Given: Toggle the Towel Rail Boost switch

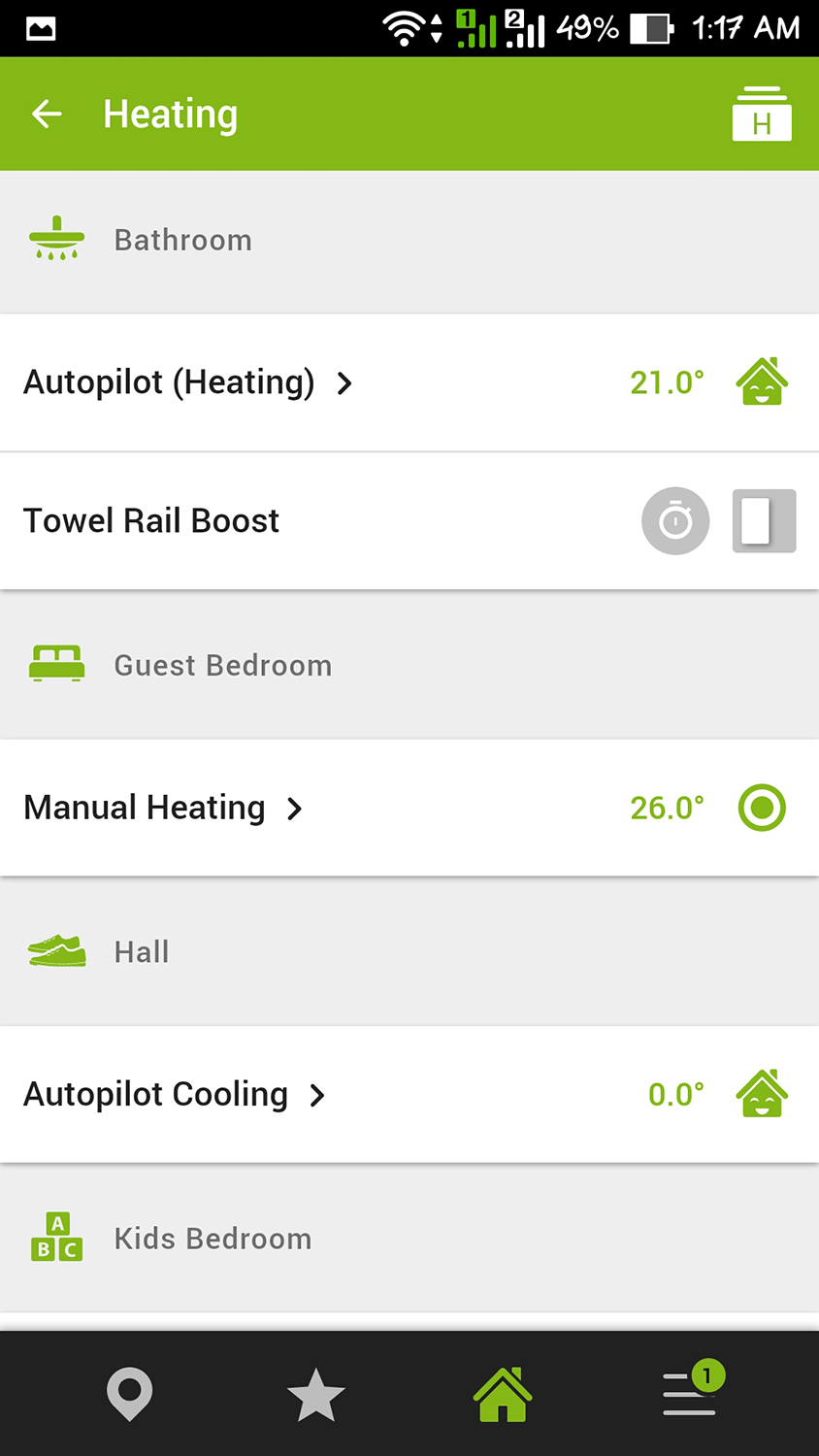Looking at the screenshot, I should click(x=764, y=521).
